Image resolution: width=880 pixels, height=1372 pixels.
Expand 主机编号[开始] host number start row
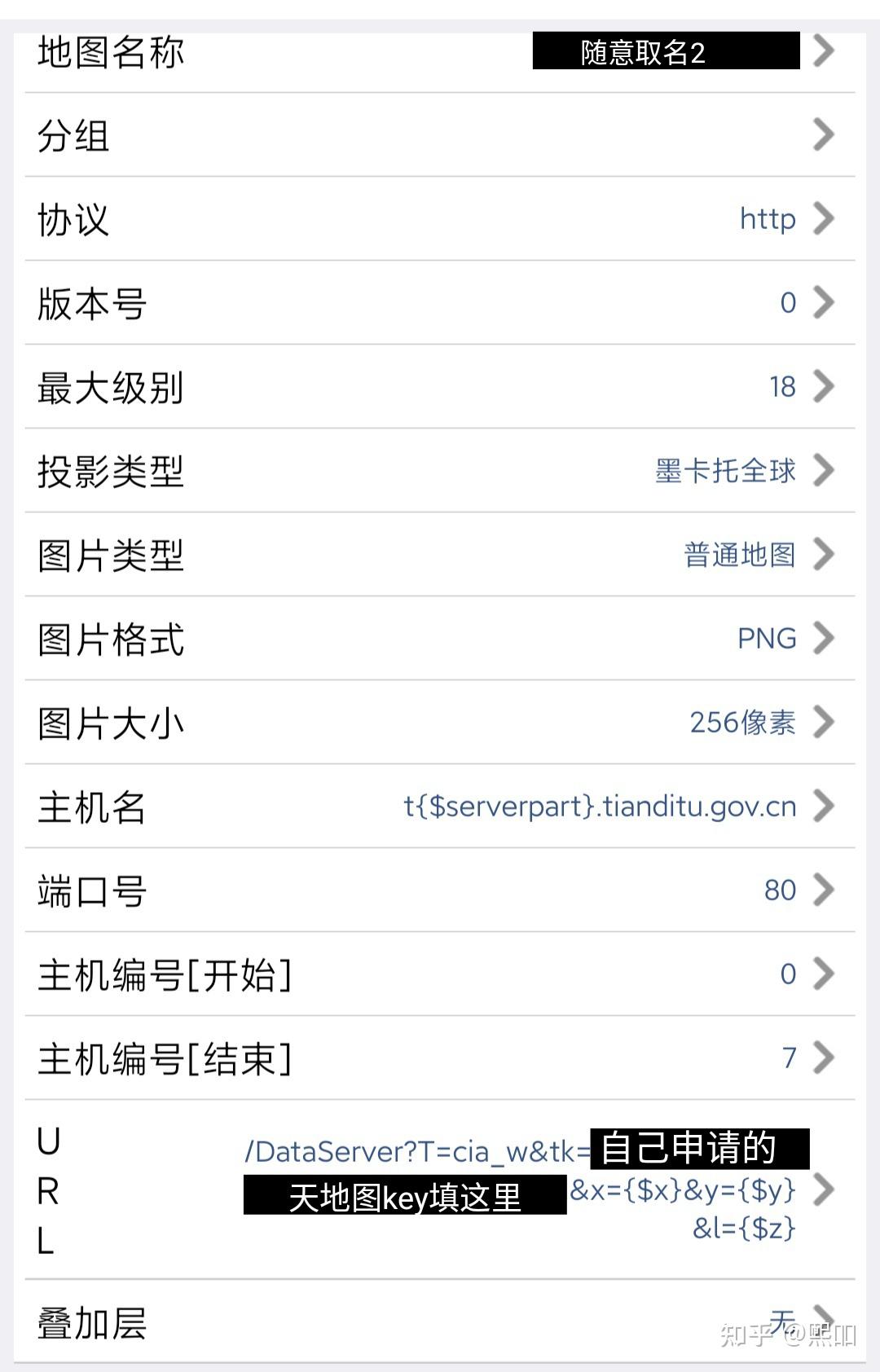pyautogui.click(x=440, y=974)
